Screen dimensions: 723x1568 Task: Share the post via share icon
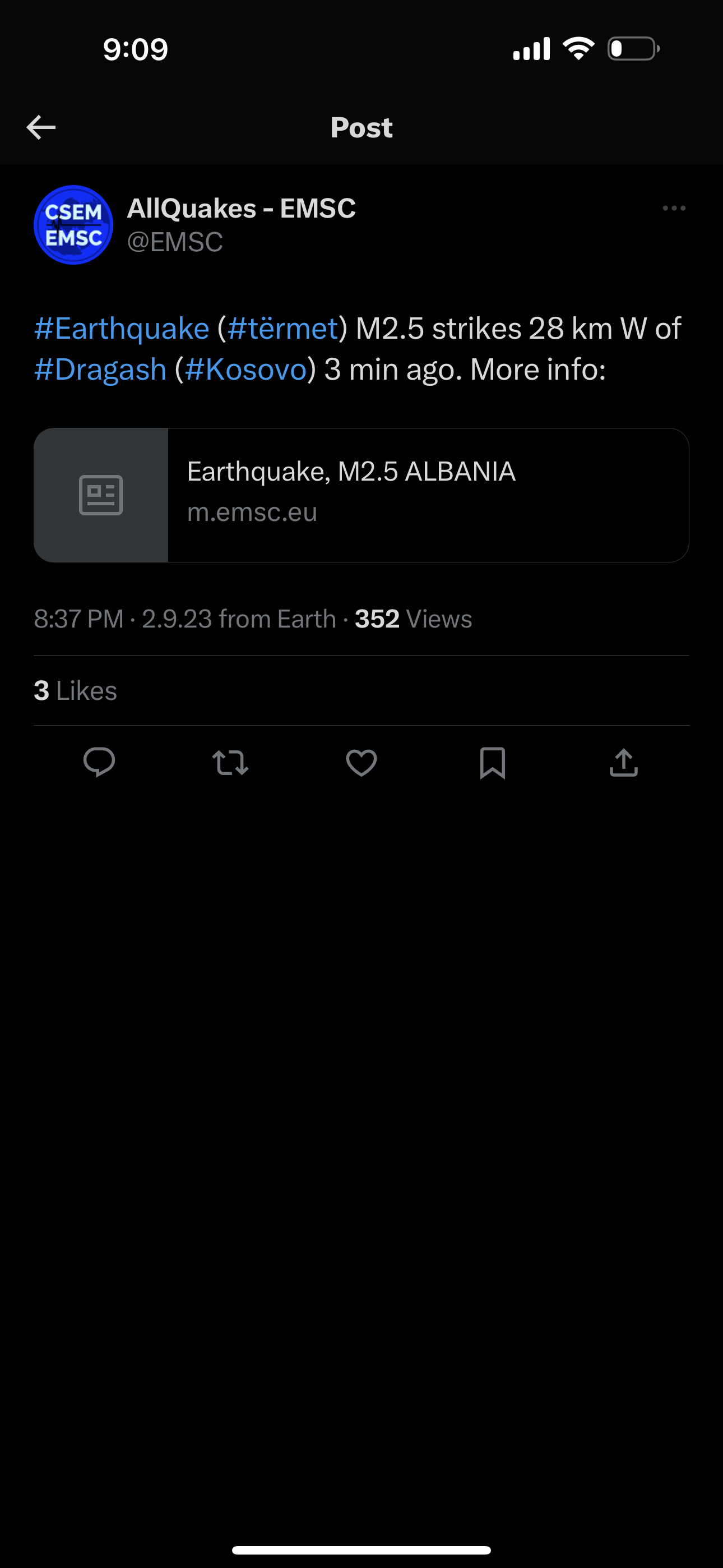click(x=624, y=762)
